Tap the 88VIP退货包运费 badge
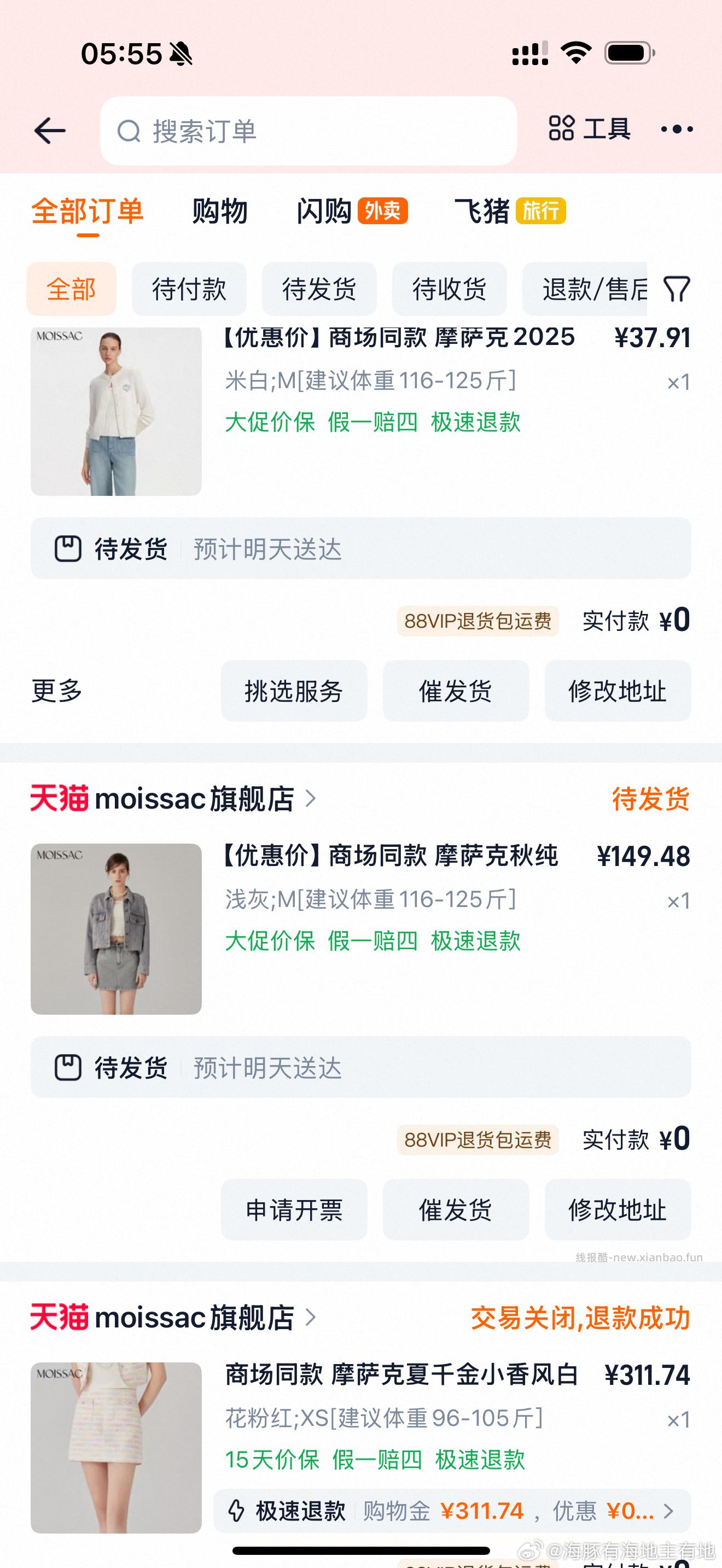This screenshot has height=1568, width=722. point(479,623)
